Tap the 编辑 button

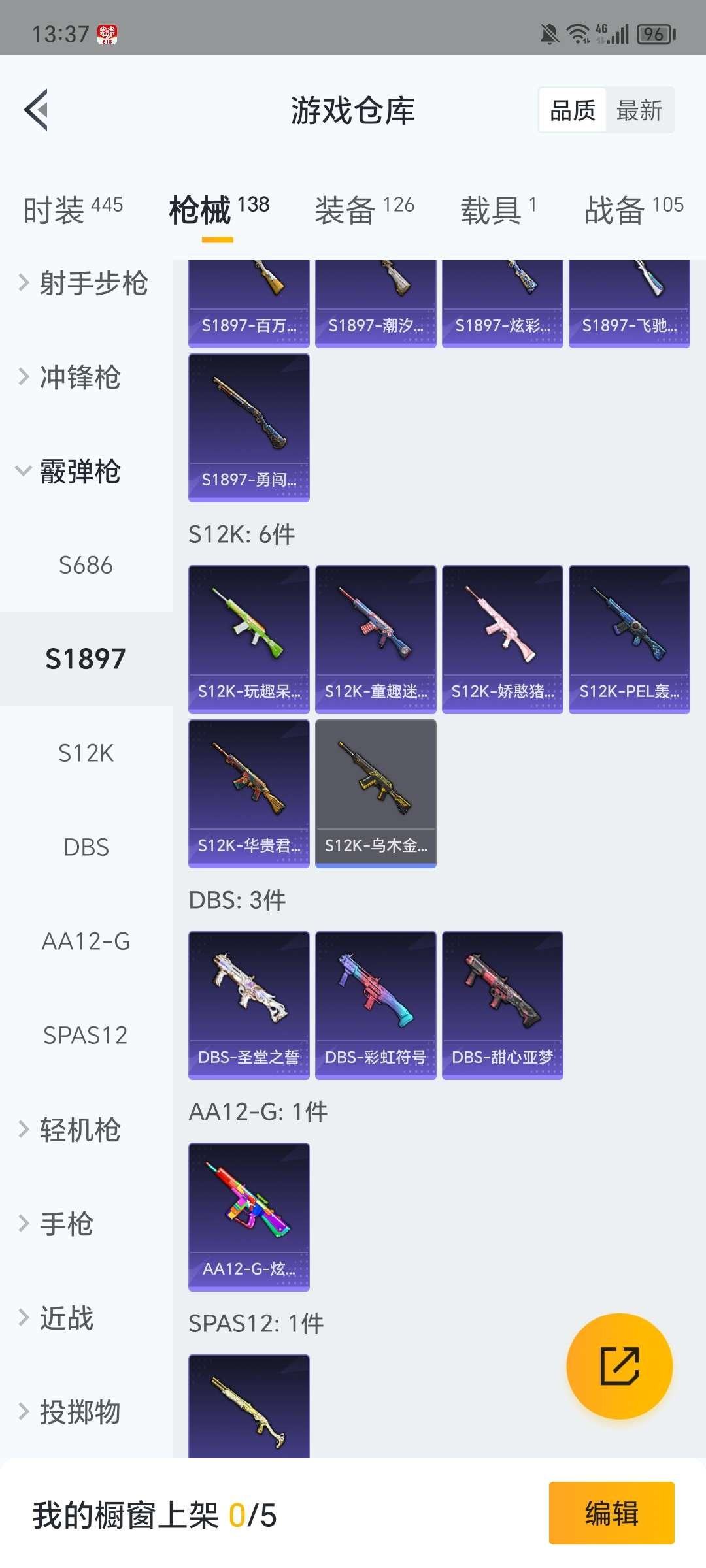pos(611,1513)
